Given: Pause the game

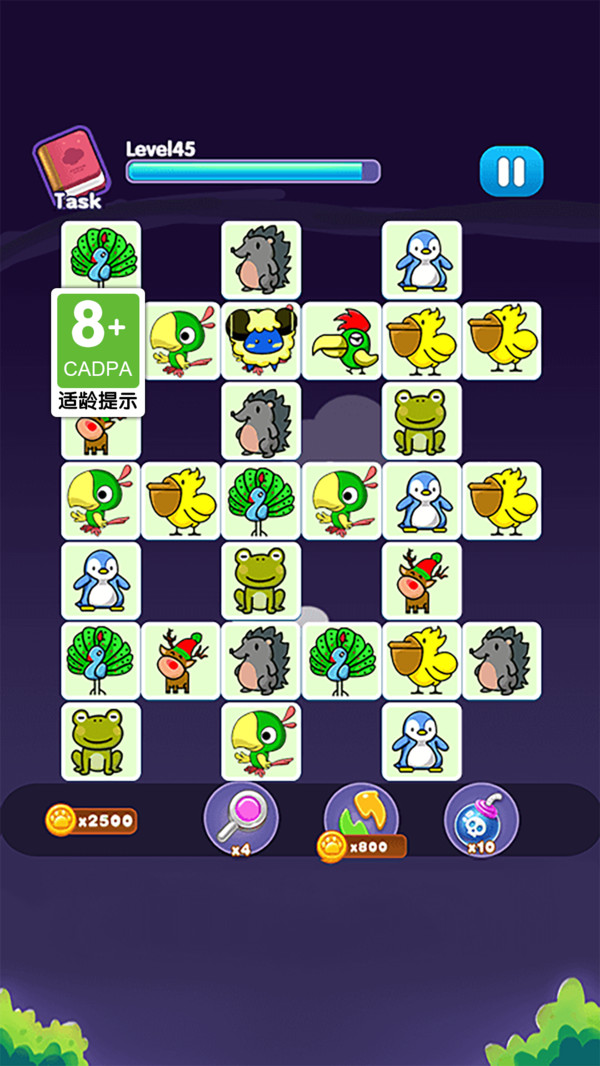Looking at the screenshot, I should (x=511, y=172).
